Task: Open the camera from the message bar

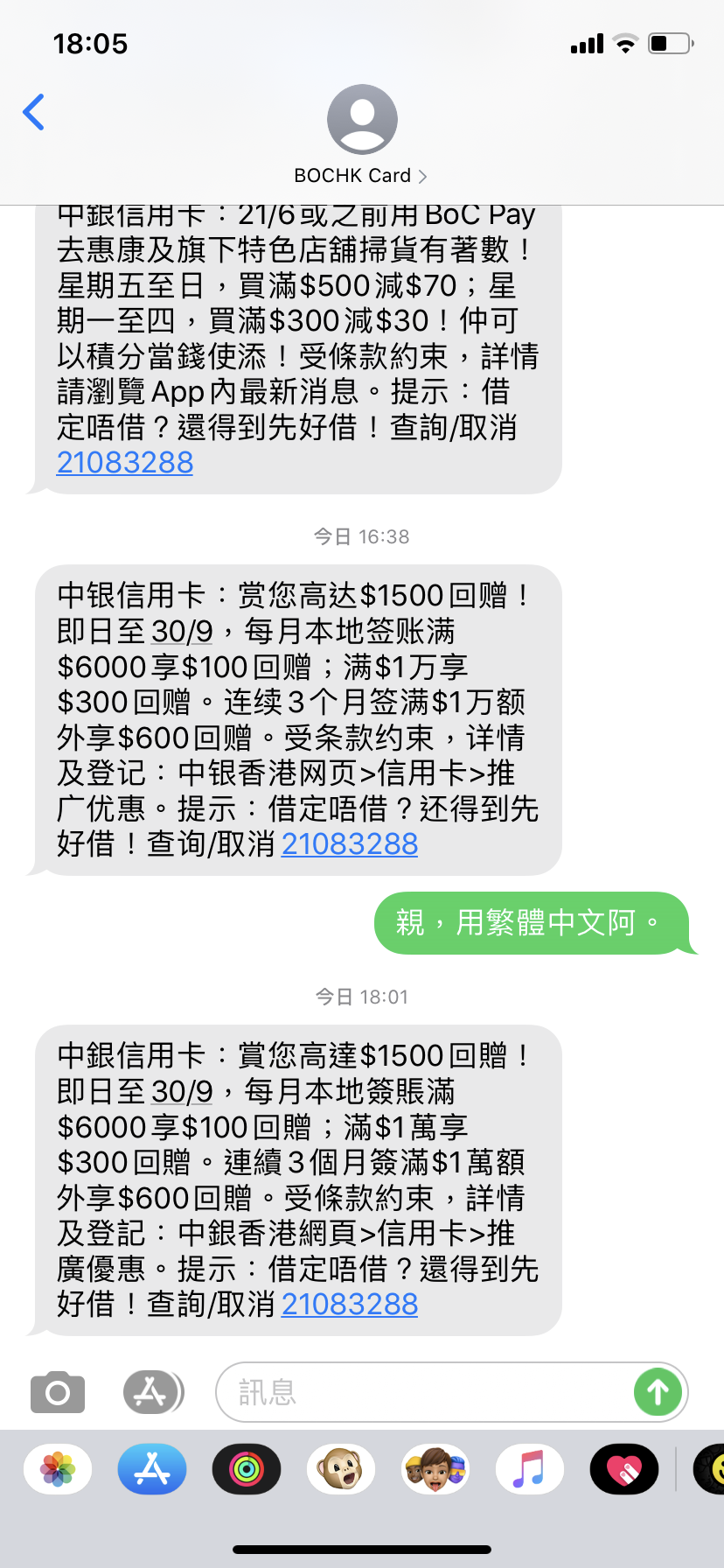Action: tap(56, 1391)
